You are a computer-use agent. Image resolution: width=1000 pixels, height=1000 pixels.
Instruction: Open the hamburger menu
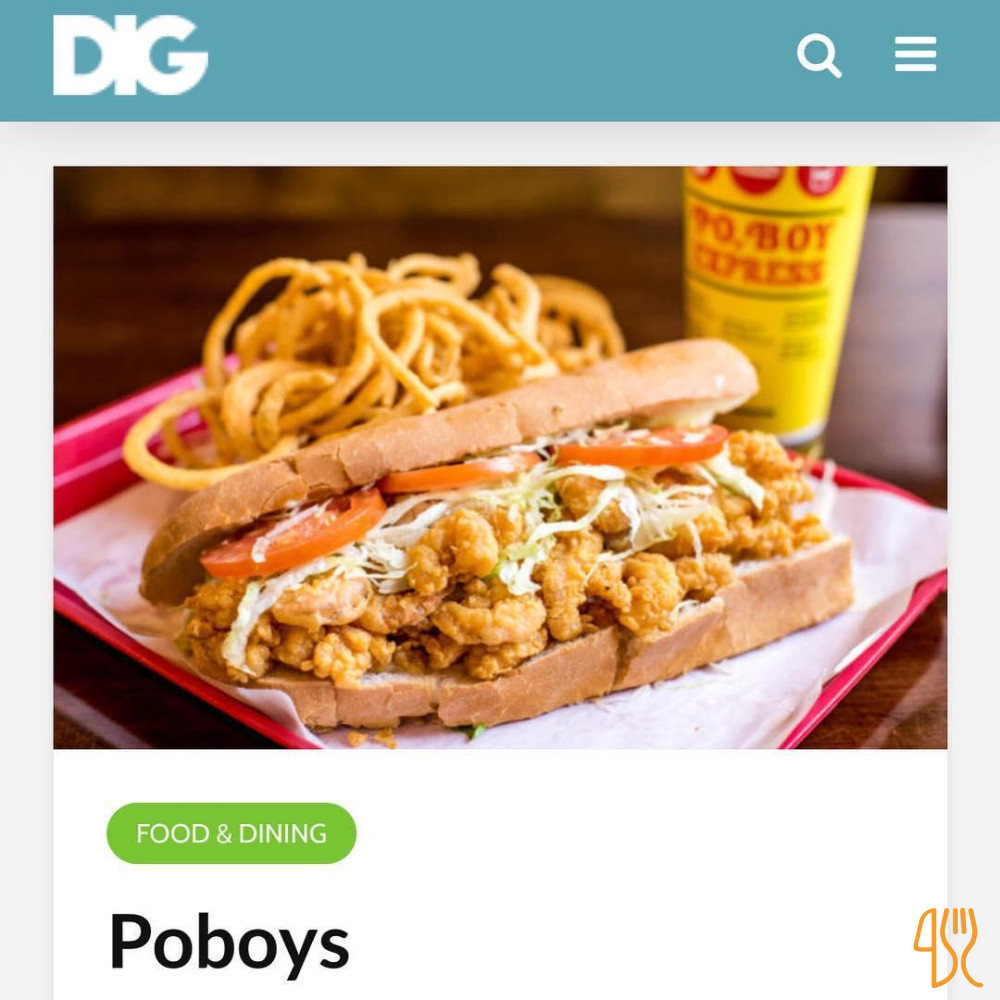point(915,55)
